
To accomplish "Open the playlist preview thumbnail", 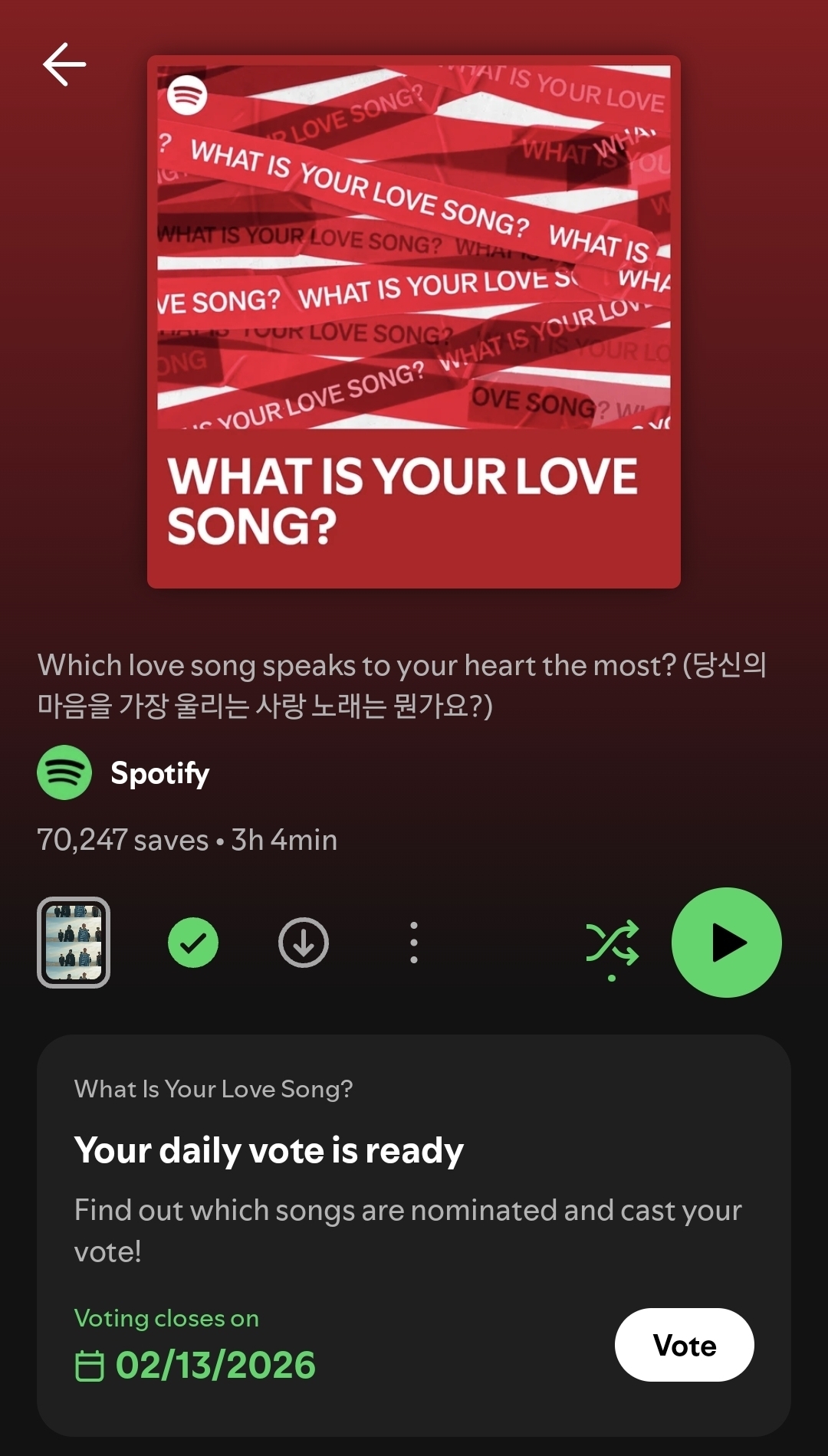I will 74,943.
